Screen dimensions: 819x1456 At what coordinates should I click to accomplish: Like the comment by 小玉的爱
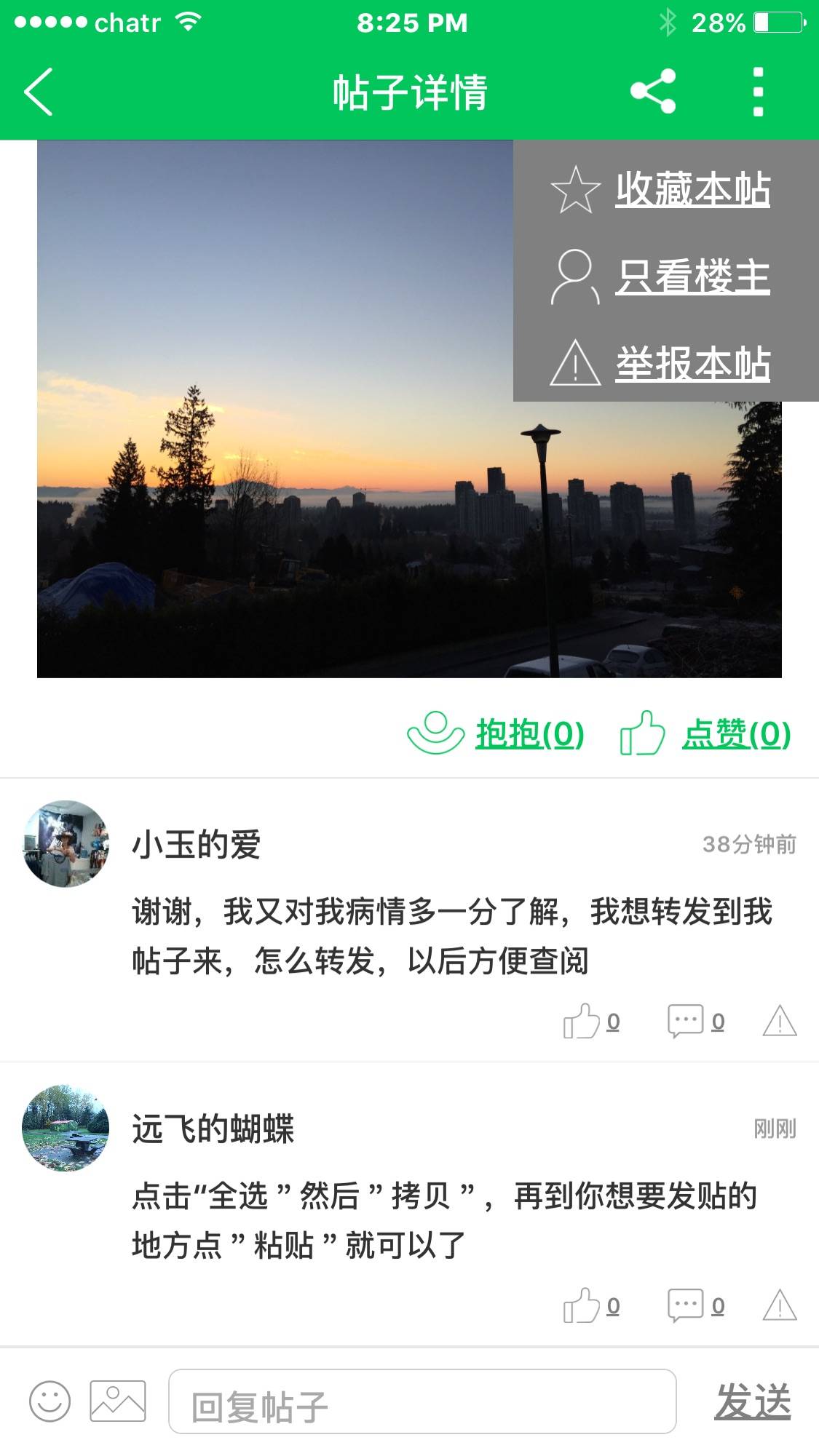point(590,1021)
